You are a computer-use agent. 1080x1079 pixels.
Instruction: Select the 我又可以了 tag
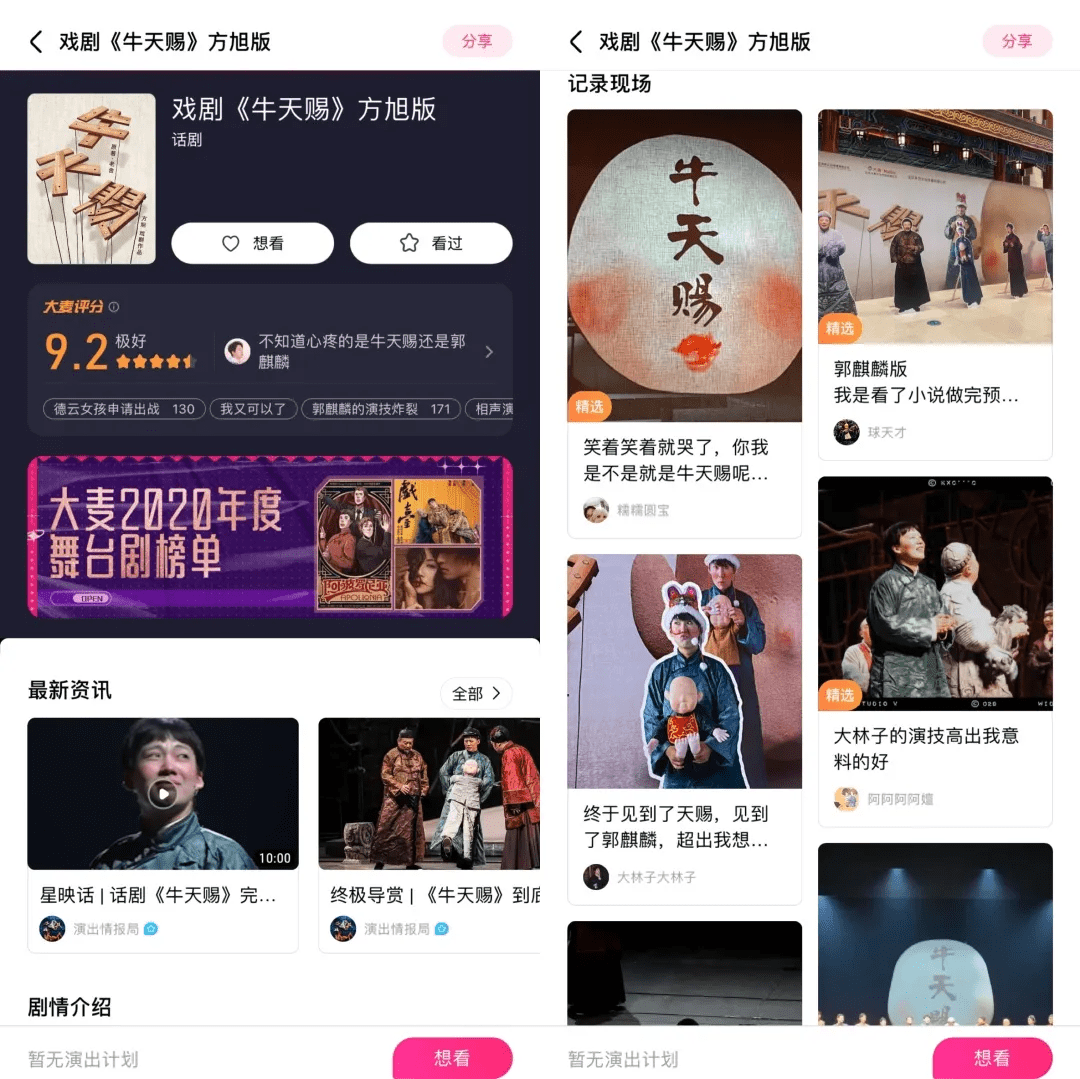tap(253, 409)
